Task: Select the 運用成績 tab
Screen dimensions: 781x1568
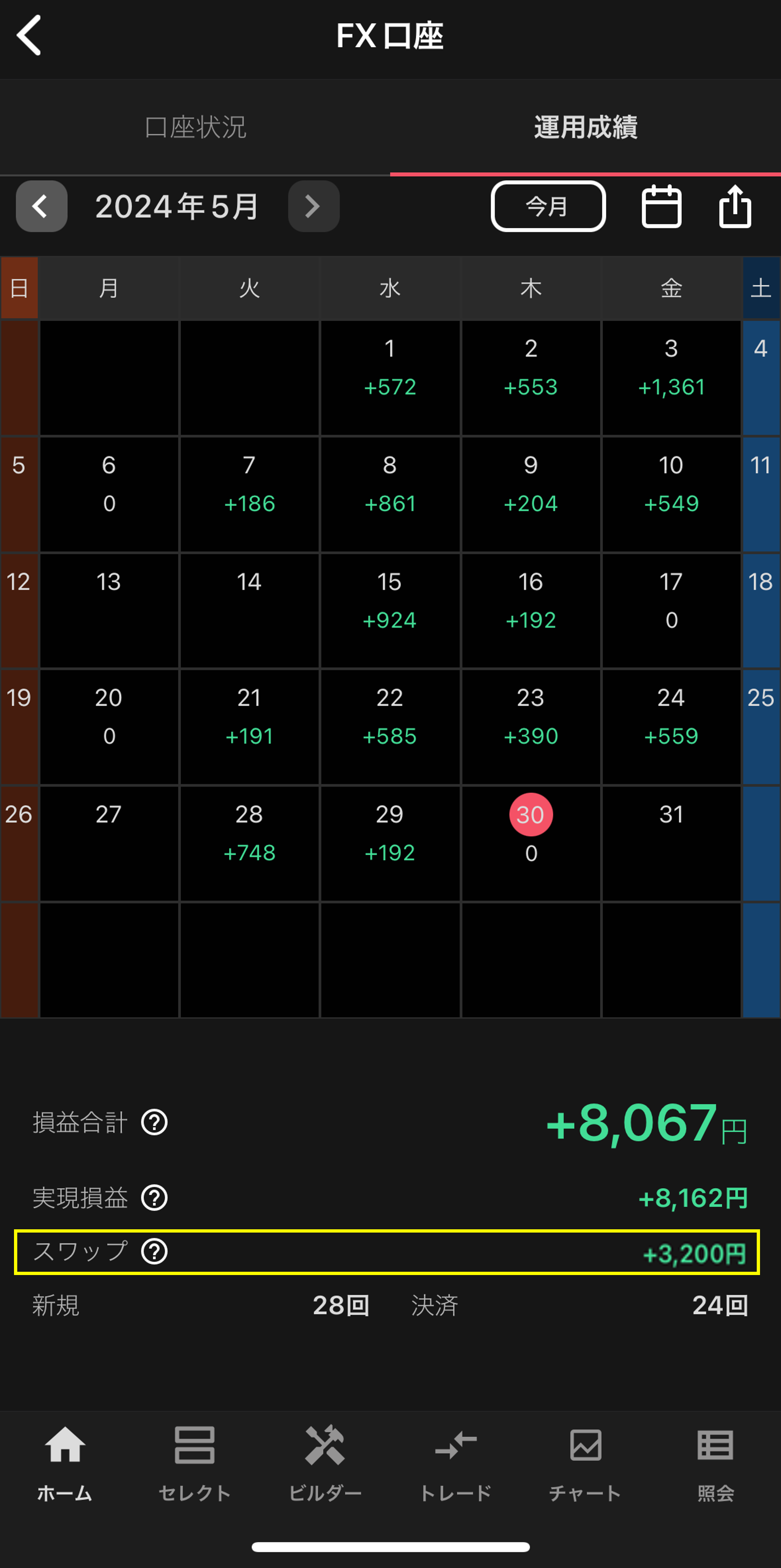Action: point(585,127)
